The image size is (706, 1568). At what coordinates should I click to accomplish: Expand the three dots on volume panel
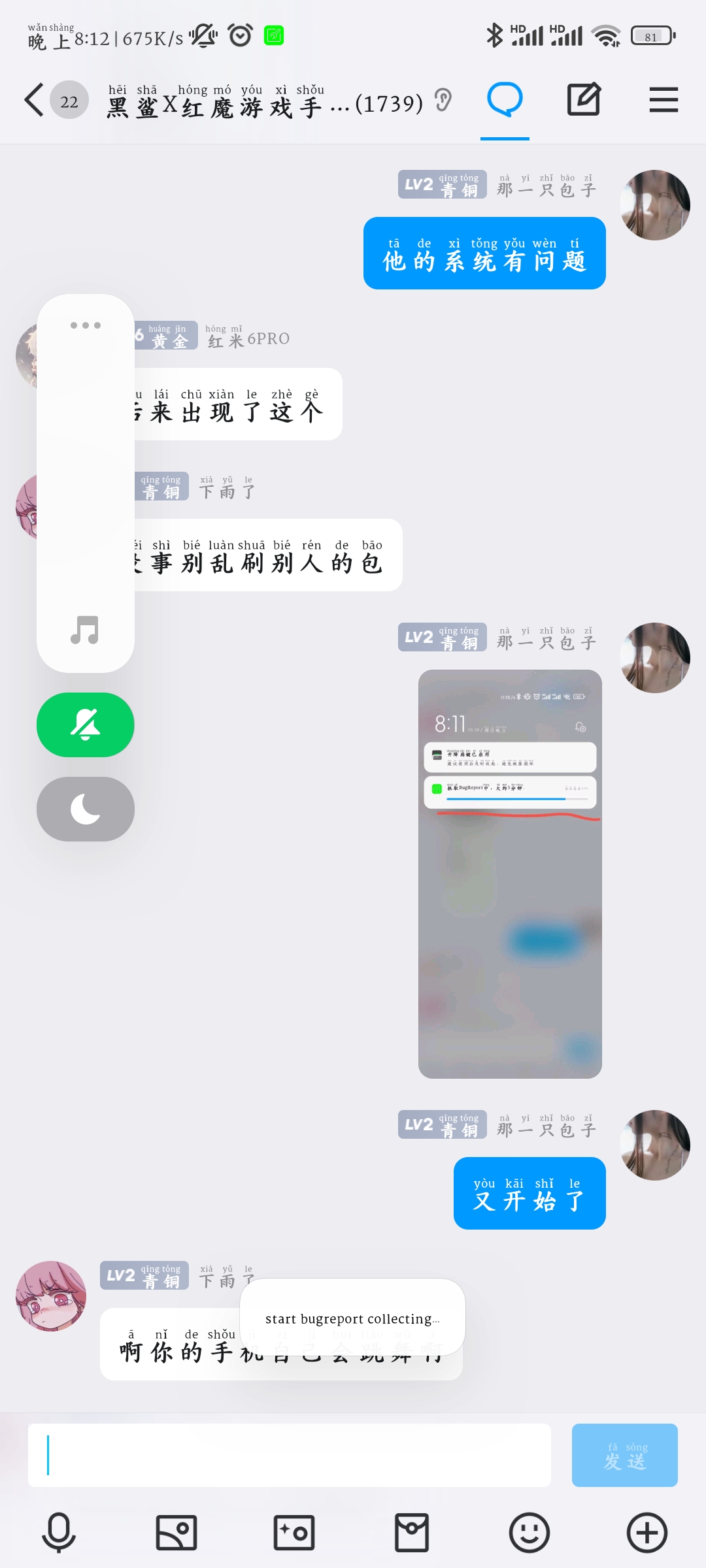click(86, 325)
